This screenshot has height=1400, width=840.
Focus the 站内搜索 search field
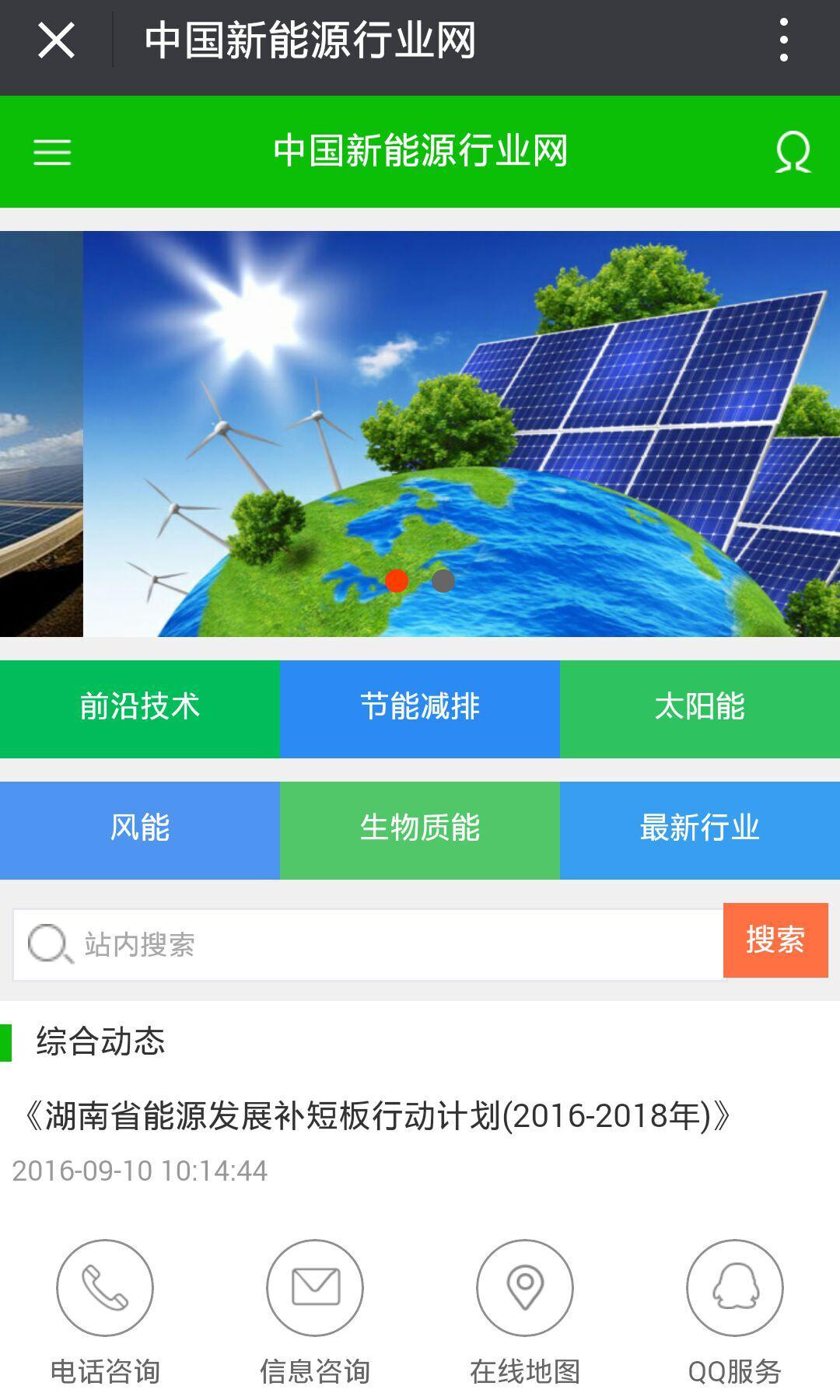389,944
